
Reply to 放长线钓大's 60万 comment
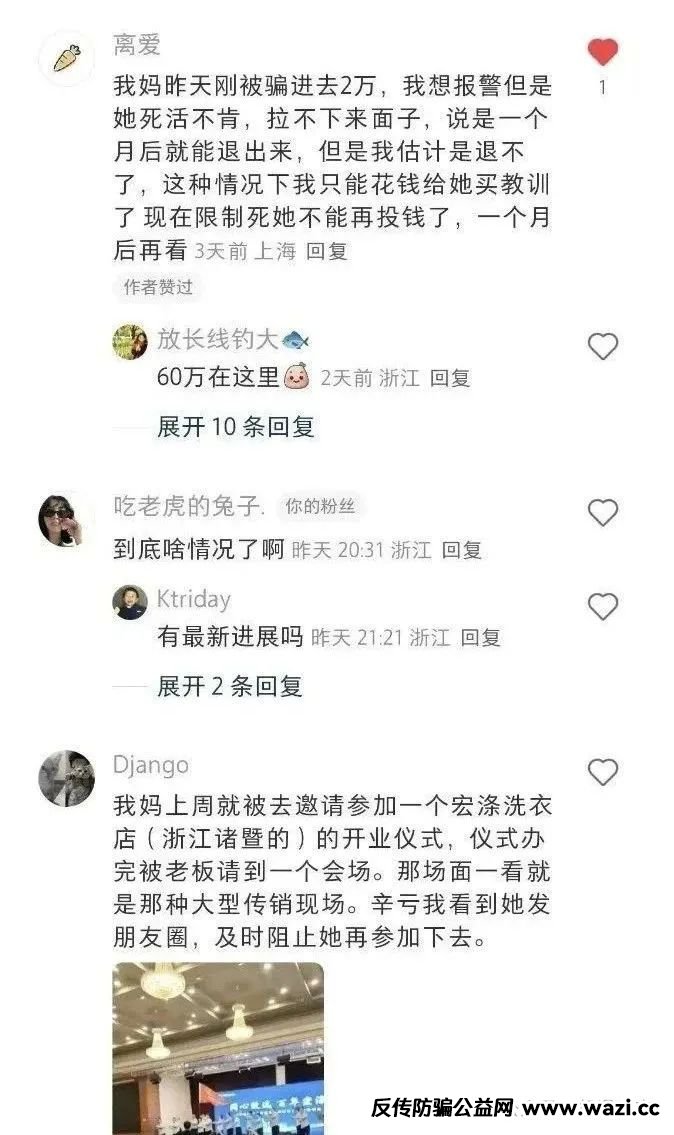tap(450, 378)
